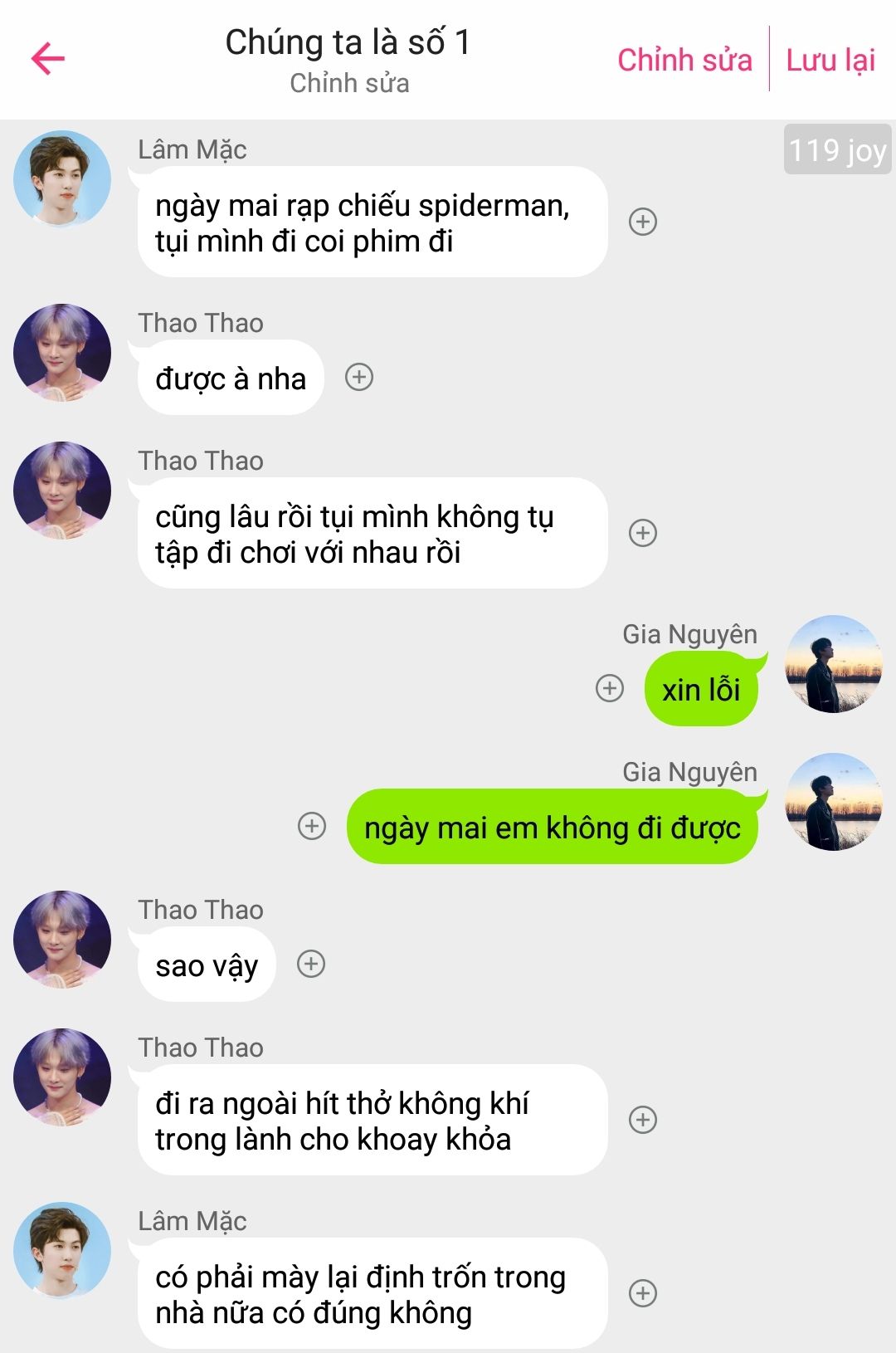The width and height of the screenshot is (896, 1353).
Task: Tap the Chỉnh sửa button
Action: [684, 60]
